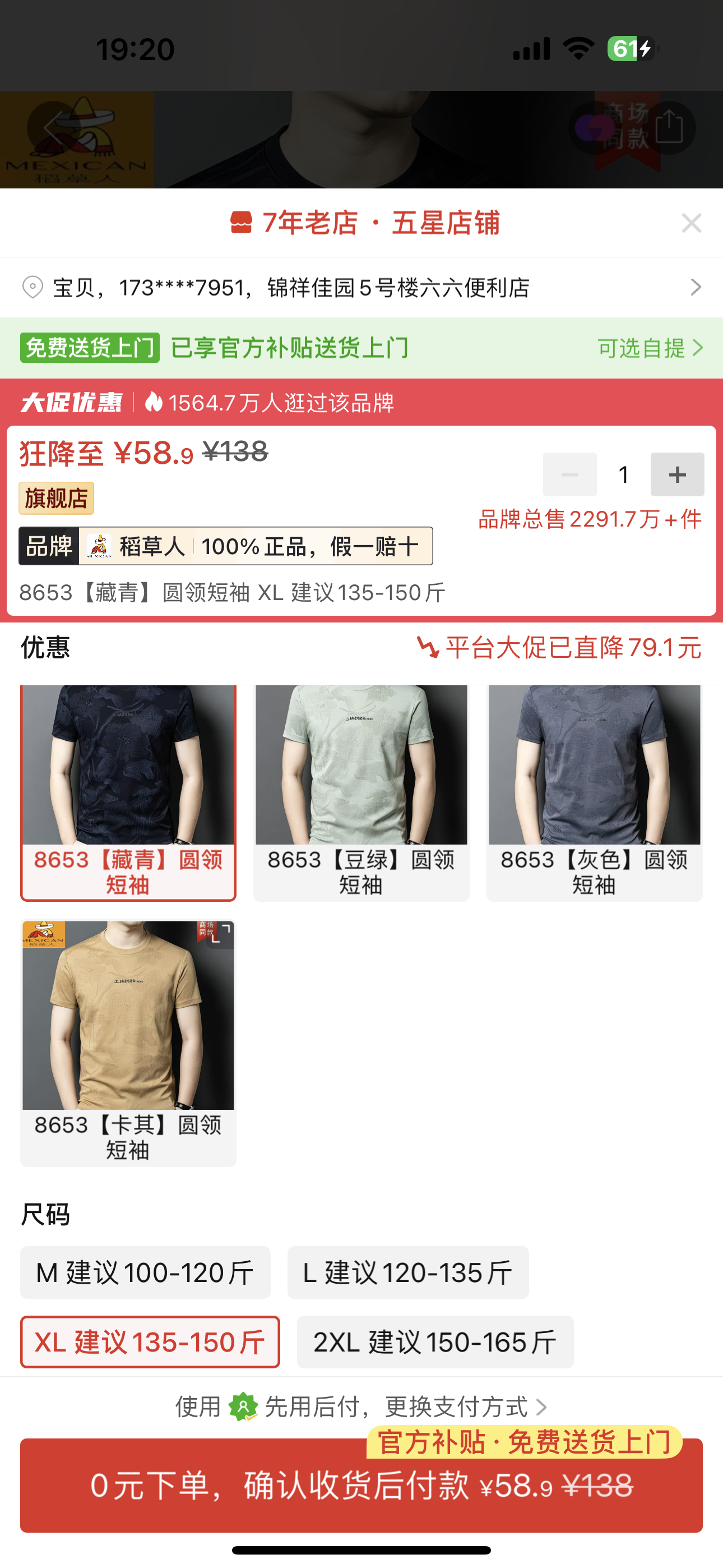This screenshot has height=1568, width=723.
Task: Open the delivery address row
Action: point(361,287)
